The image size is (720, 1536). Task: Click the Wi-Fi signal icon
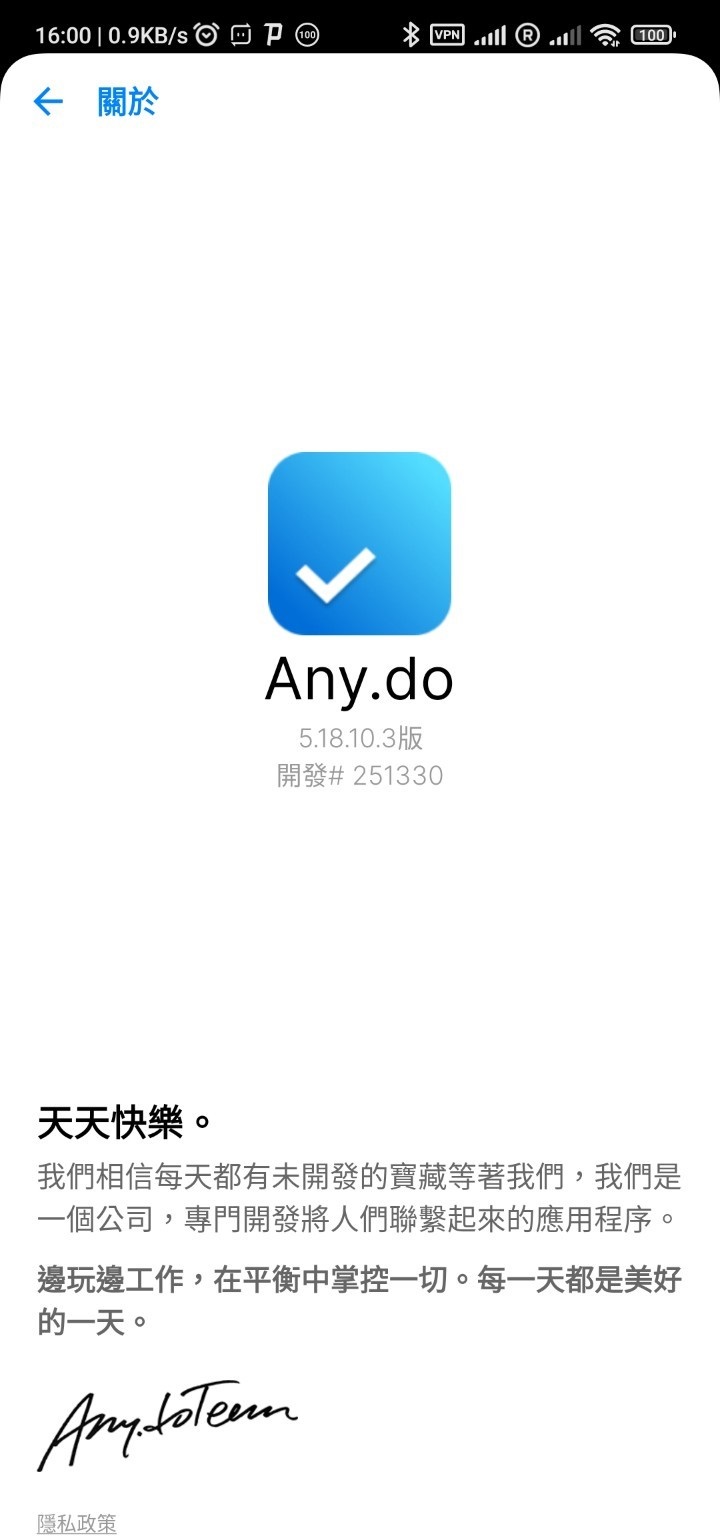coord(607,33)
